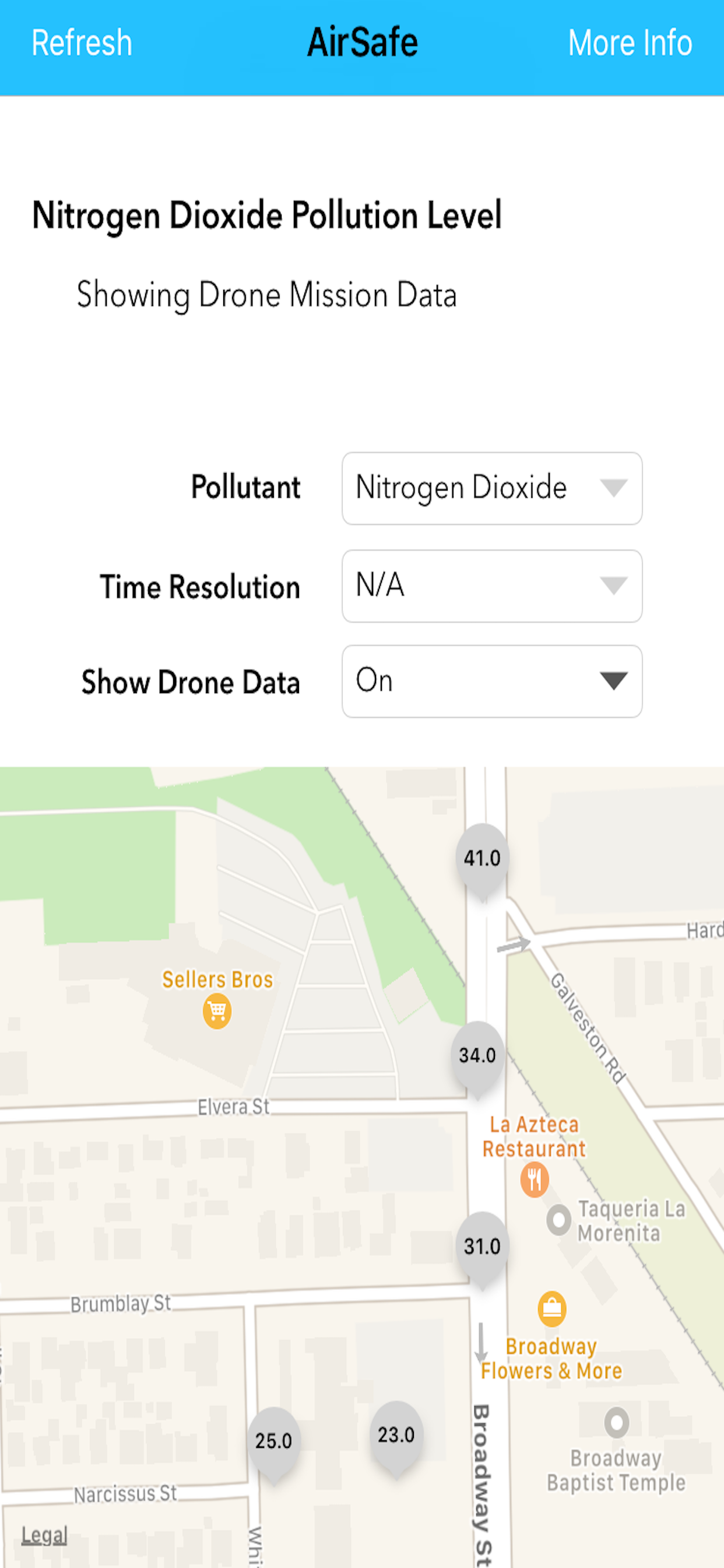Open the Legal link on map
This screenshot has height=1568, width=724.
[44, 1535]
